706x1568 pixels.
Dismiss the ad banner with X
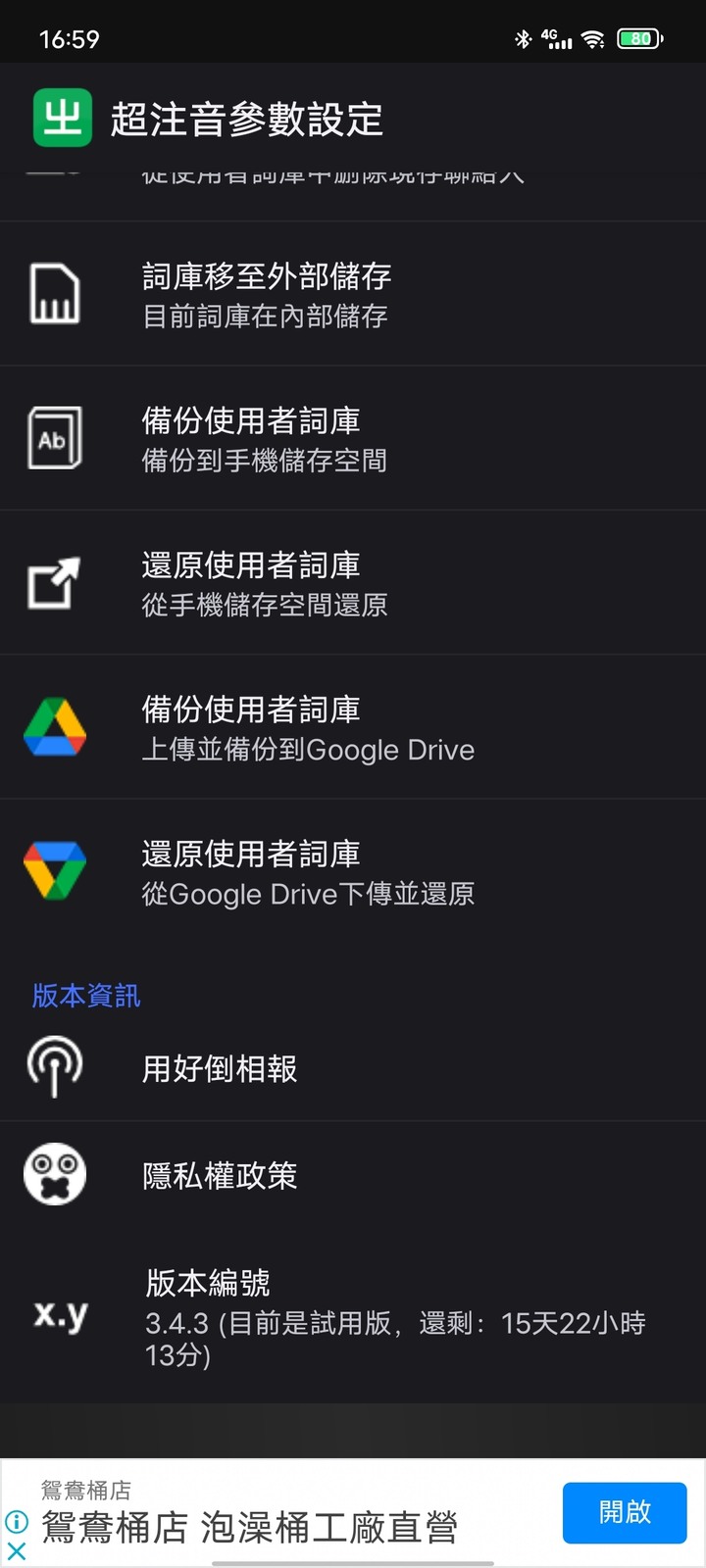17,1550
